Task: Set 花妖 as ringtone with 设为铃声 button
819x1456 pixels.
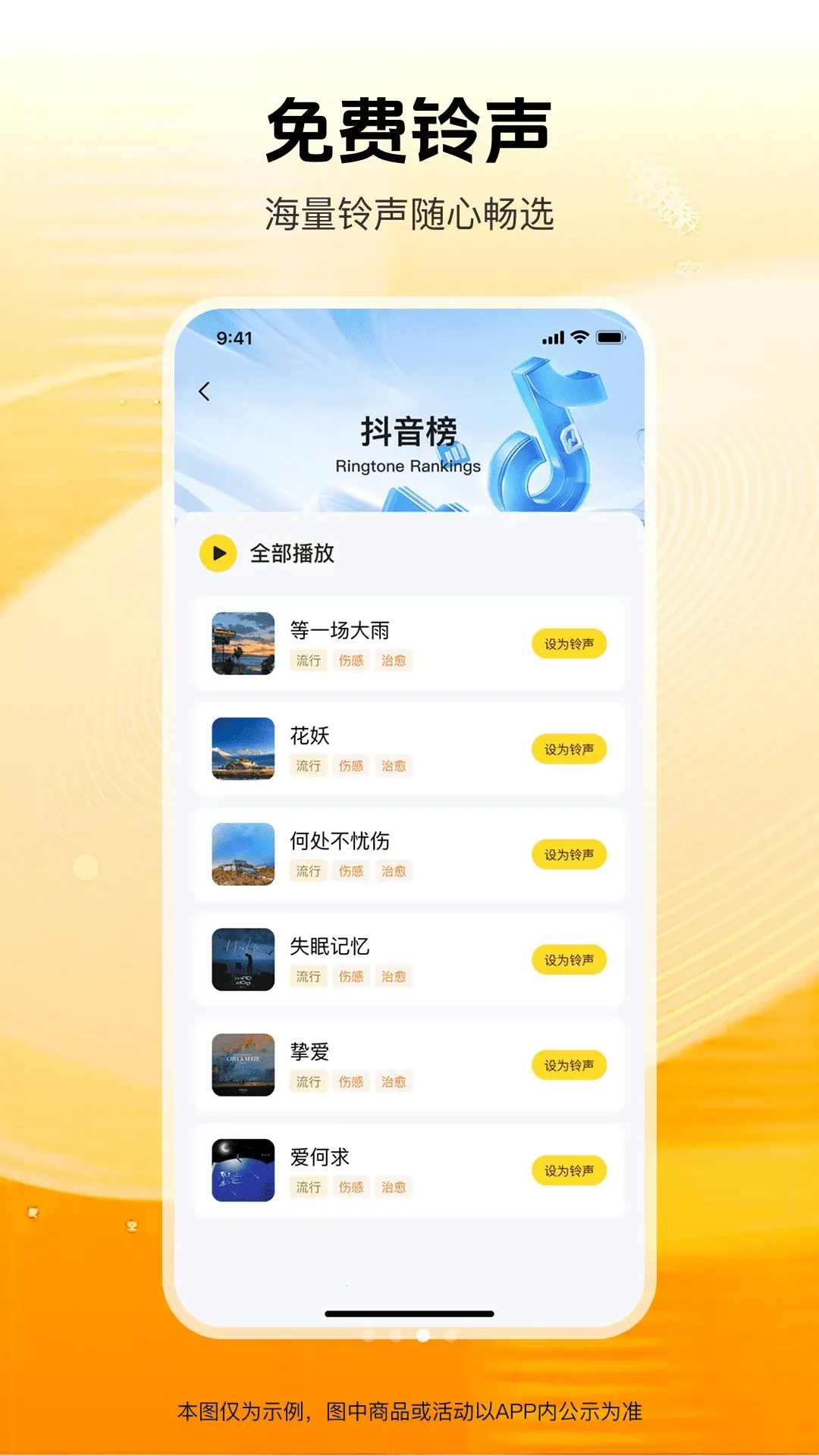Action: pyautogui.click(x=569, y=748)
